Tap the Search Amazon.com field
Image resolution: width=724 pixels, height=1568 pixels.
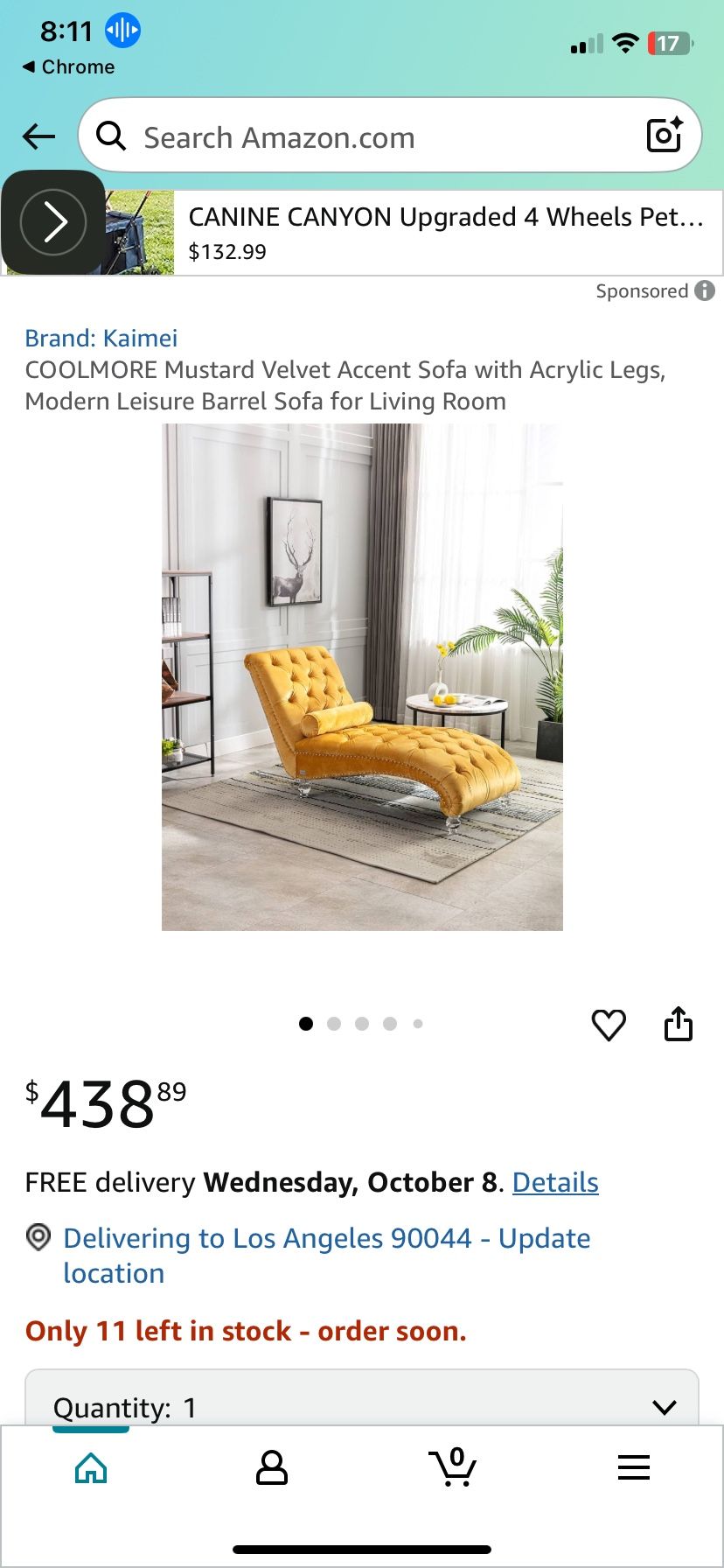tap(367, 137)
